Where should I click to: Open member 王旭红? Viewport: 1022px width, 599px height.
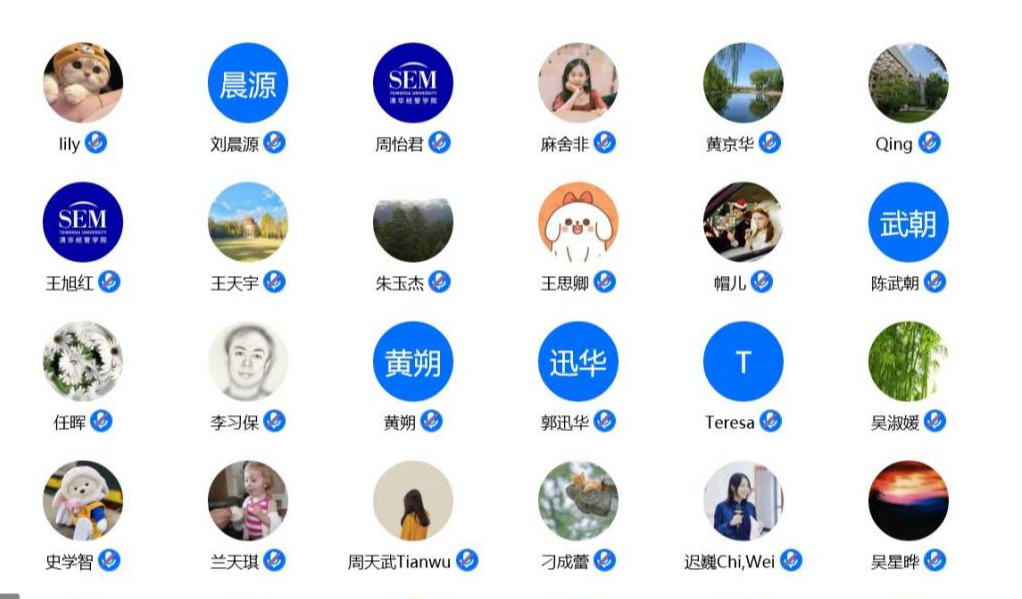[83, 222]
